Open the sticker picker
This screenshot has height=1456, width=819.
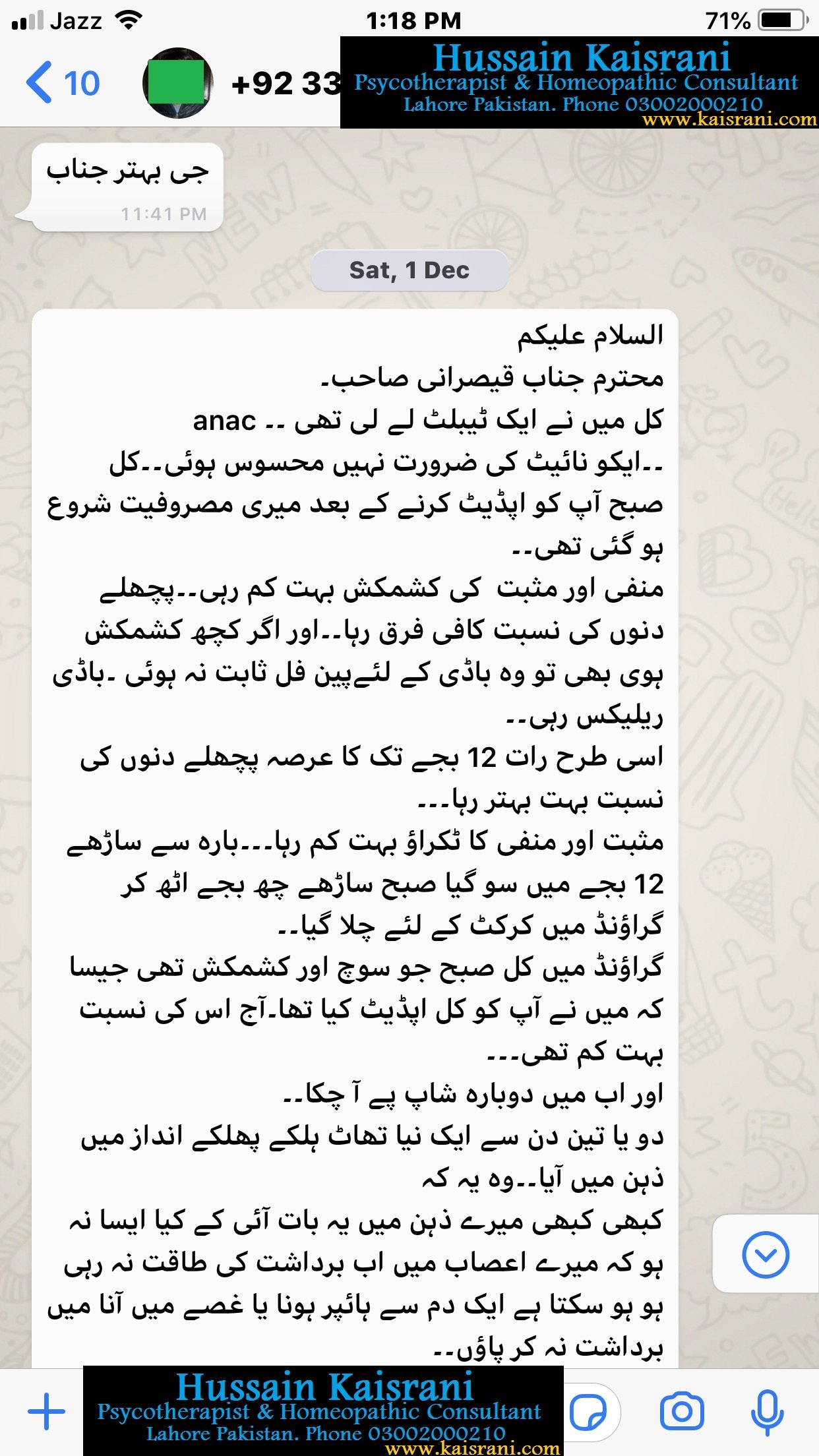click(588, 1412)
